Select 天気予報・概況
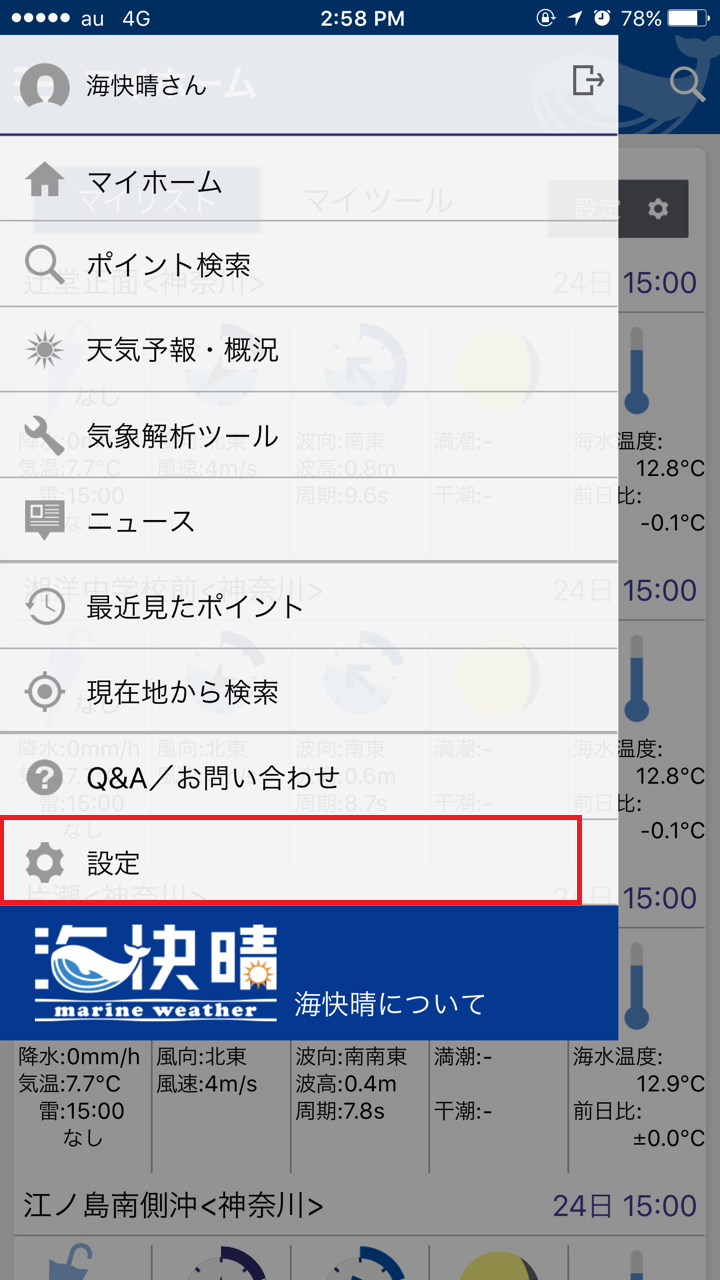The width and height of the screenshot is (720, 1280). coord(309,350)
